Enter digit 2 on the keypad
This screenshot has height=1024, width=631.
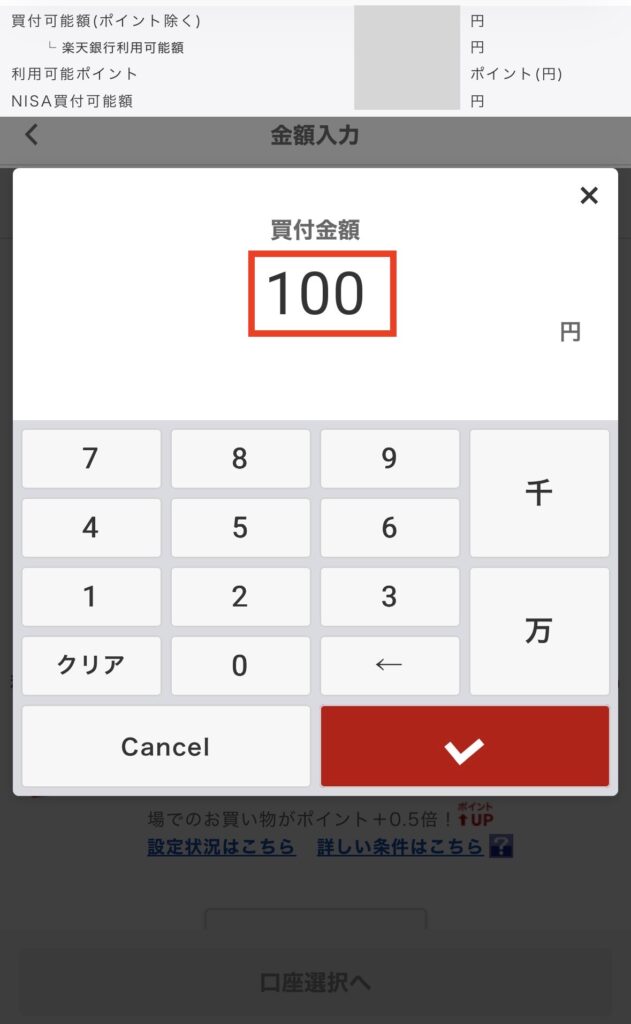click(240, 597)
